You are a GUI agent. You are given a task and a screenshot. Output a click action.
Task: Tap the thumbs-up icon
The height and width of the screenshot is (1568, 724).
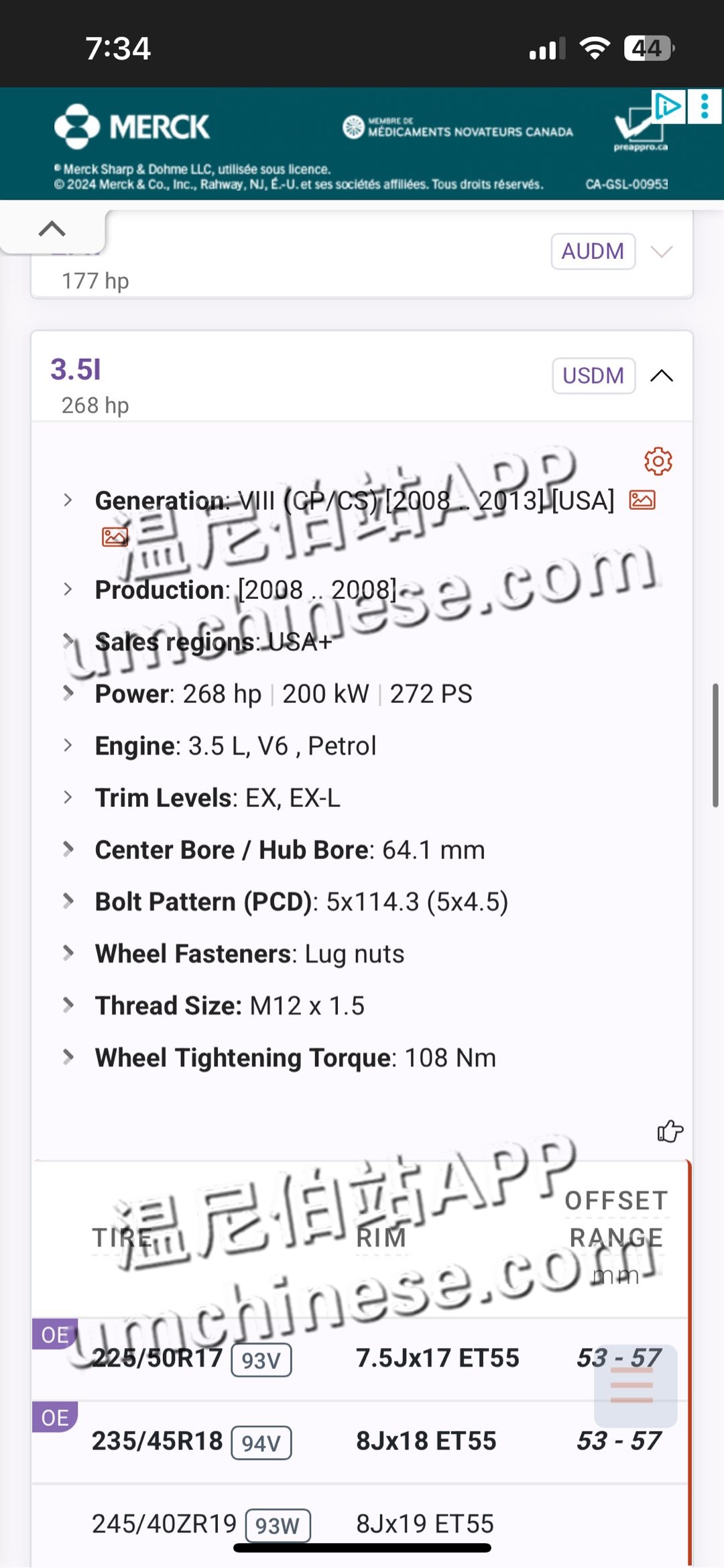[x=670, y=1131]
